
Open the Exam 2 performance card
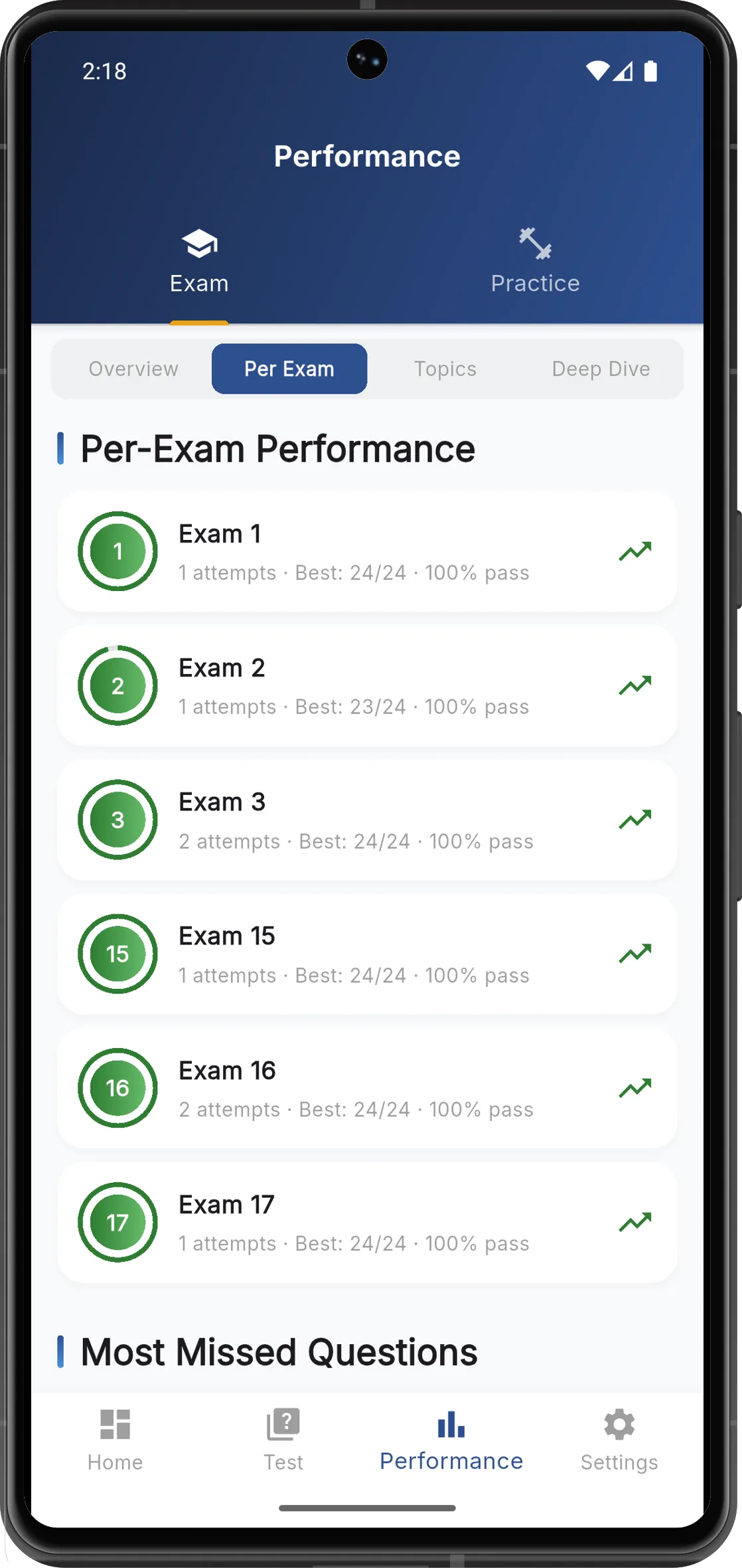[366, 685]
